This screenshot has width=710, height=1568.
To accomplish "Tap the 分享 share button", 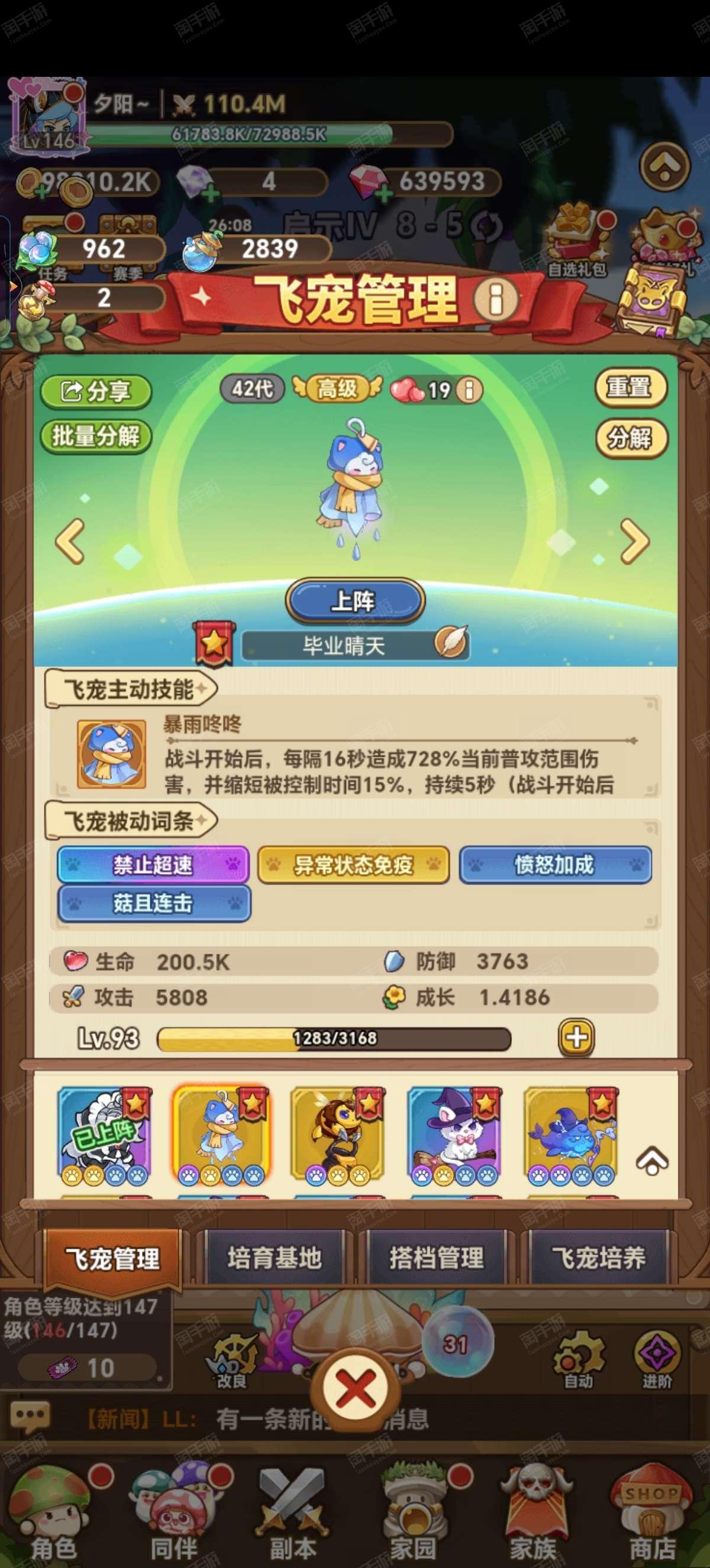I will (96, 391).
